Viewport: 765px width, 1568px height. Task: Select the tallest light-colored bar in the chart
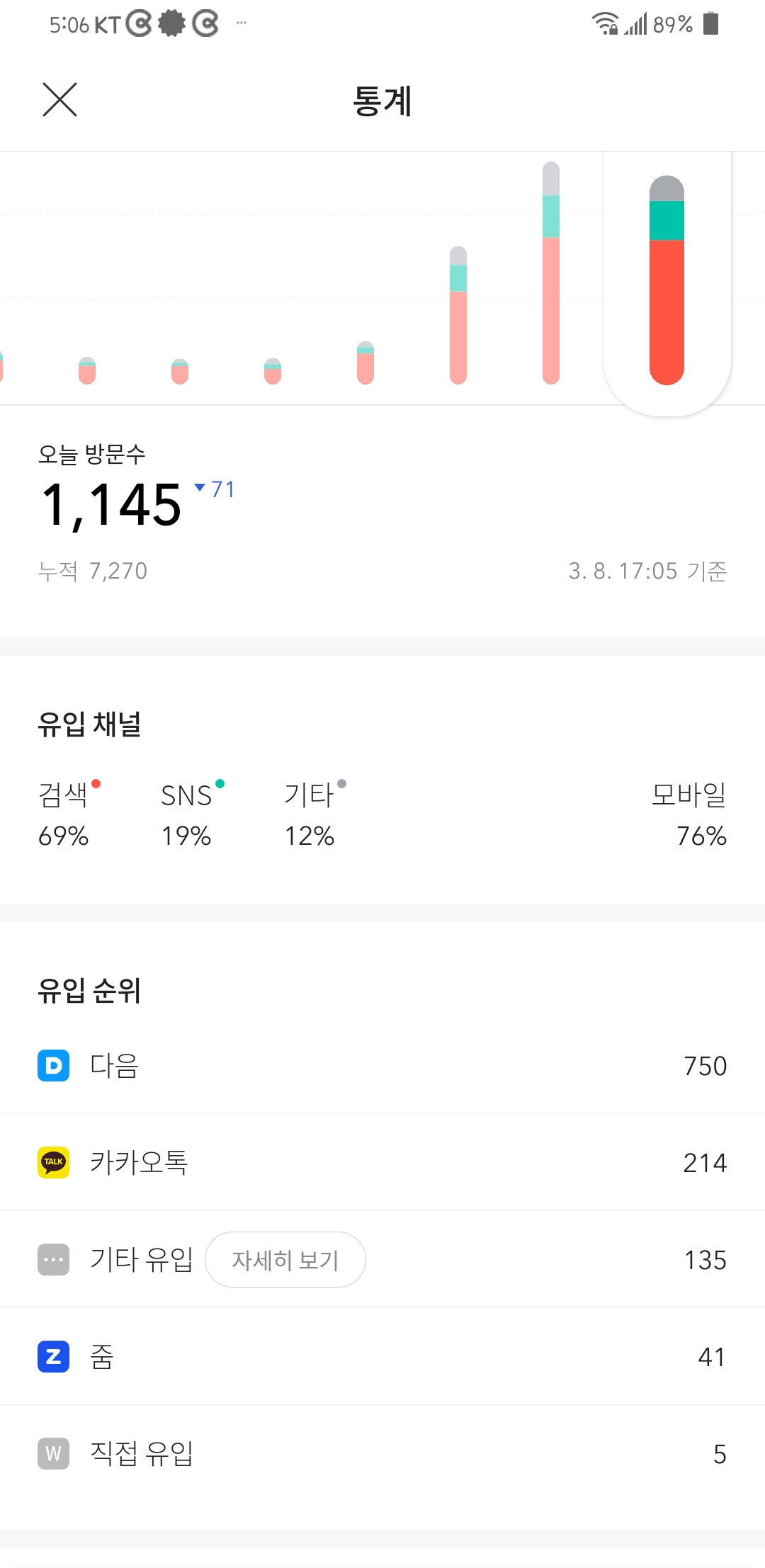tap(551, 273)
